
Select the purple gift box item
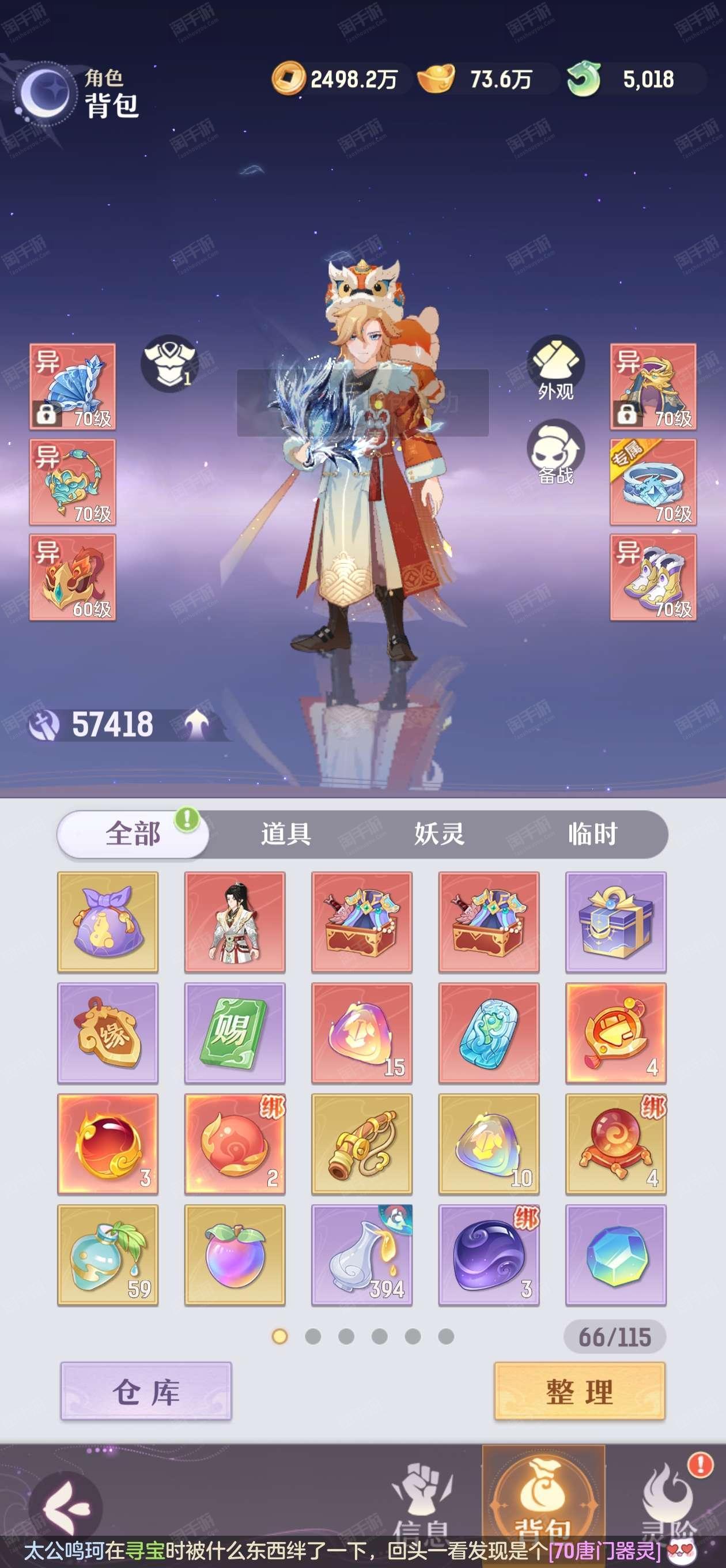click(x=616, y=922)
